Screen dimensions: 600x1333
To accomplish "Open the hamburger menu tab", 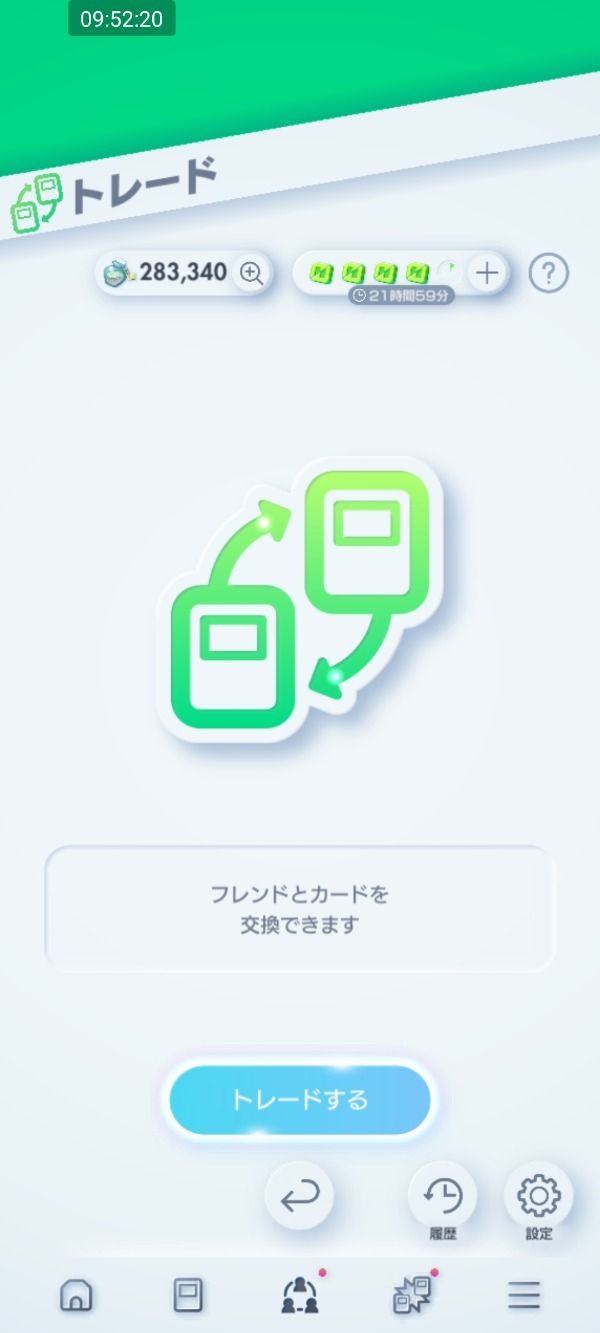I will (523, 1296).
